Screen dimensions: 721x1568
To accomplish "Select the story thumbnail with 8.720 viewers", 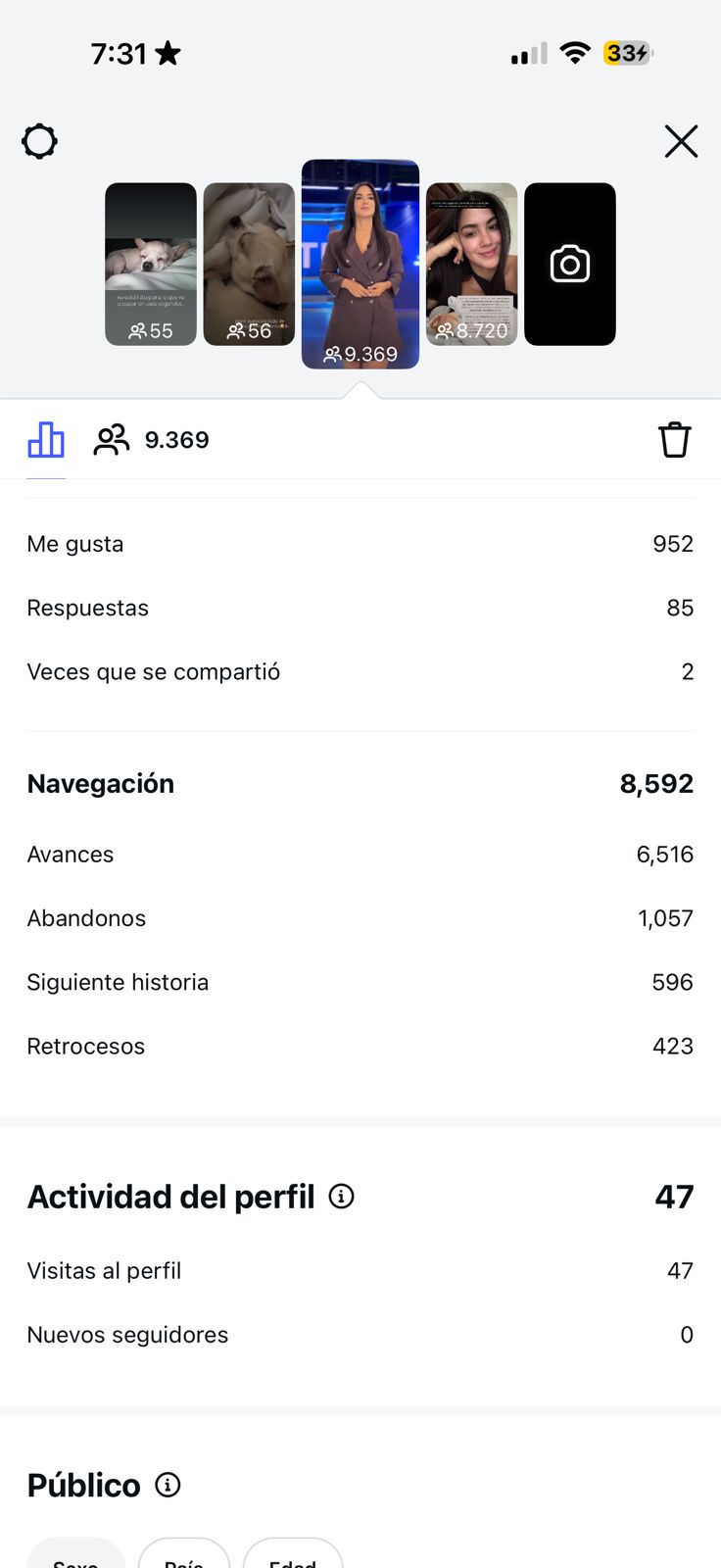I will pos(471,264).
